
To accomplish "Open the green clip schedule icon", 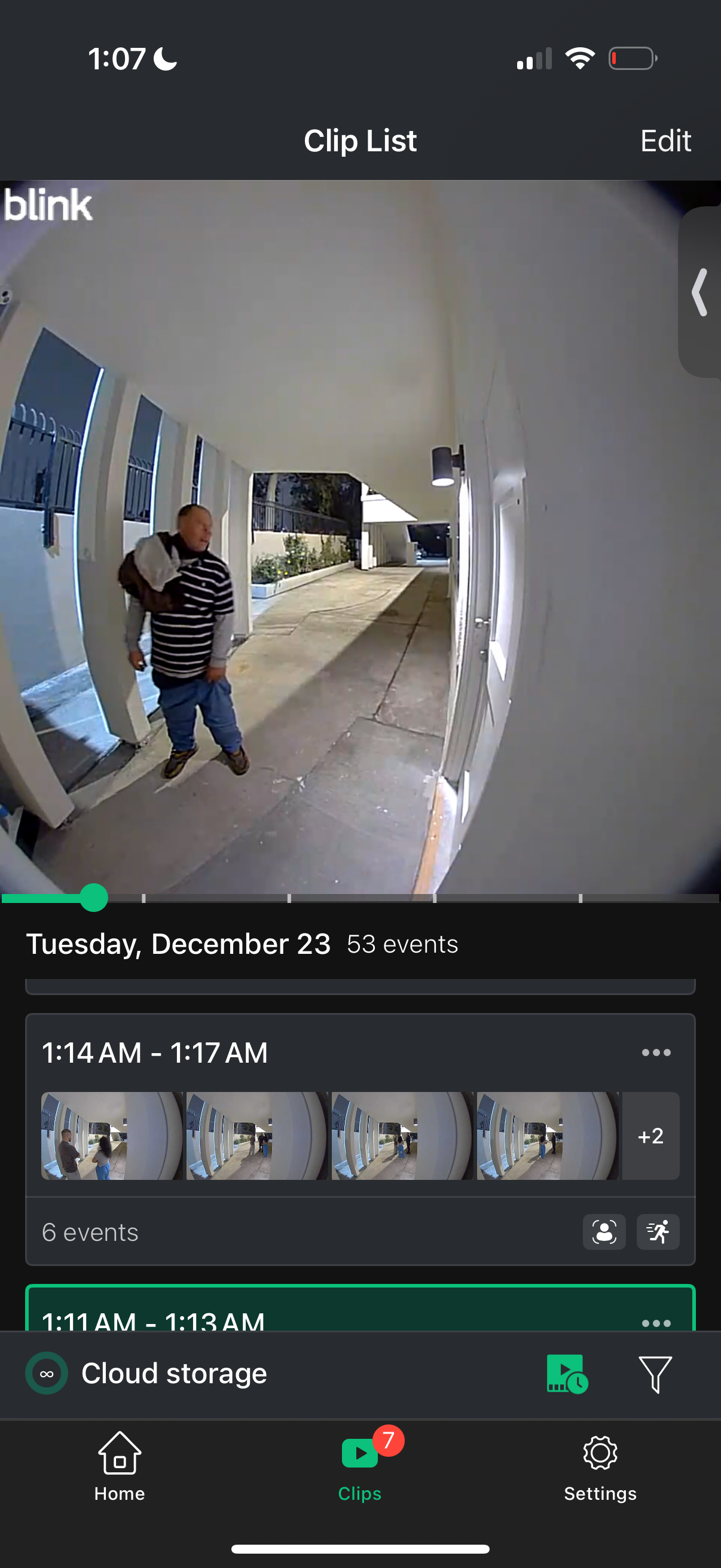I will pos(567,1374).
